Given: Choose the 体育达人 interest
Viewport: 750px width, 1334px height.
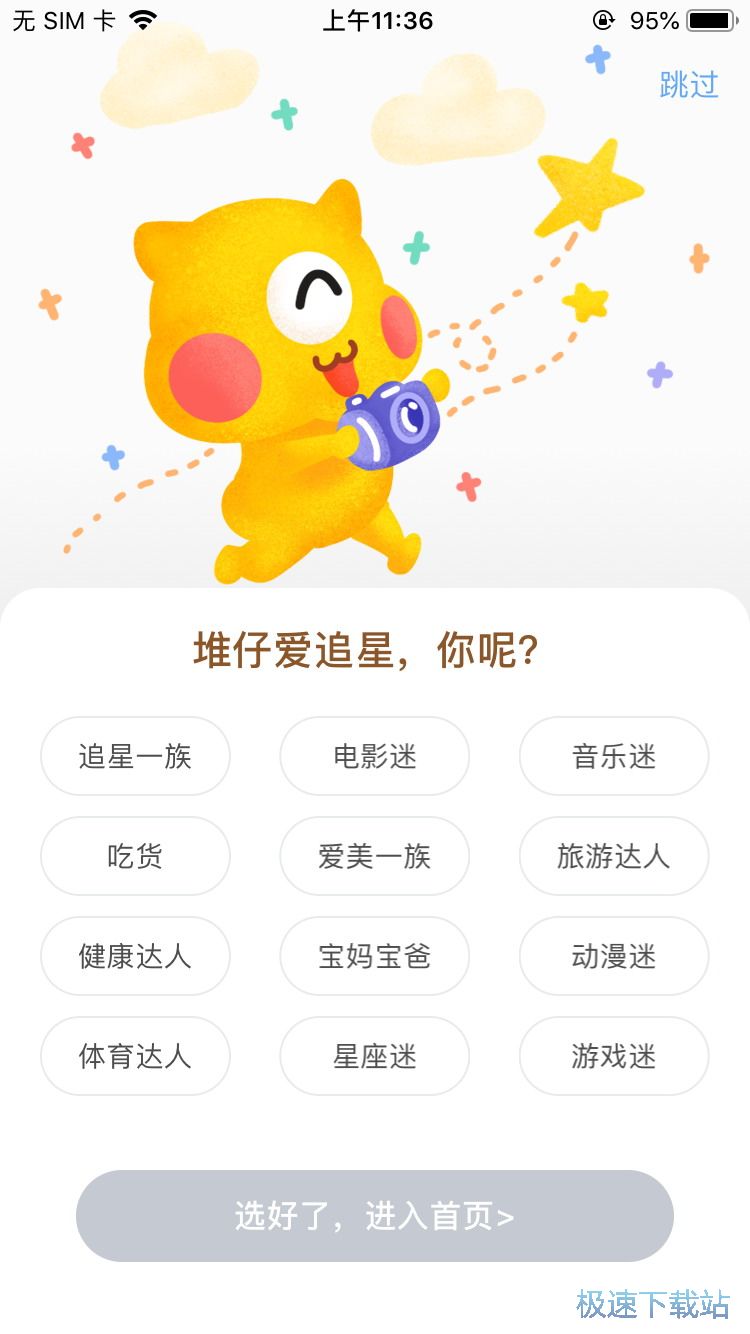Looking at the screenshot, I should (x=135, y=1056).
